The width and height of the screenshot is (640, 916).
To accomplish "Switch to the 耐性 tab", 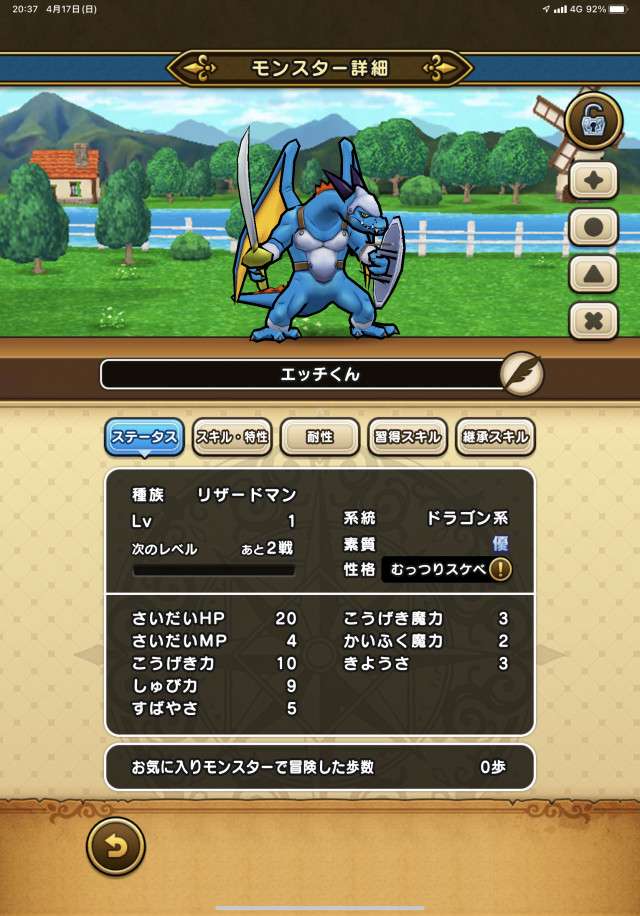I will (x=320, y=437).
